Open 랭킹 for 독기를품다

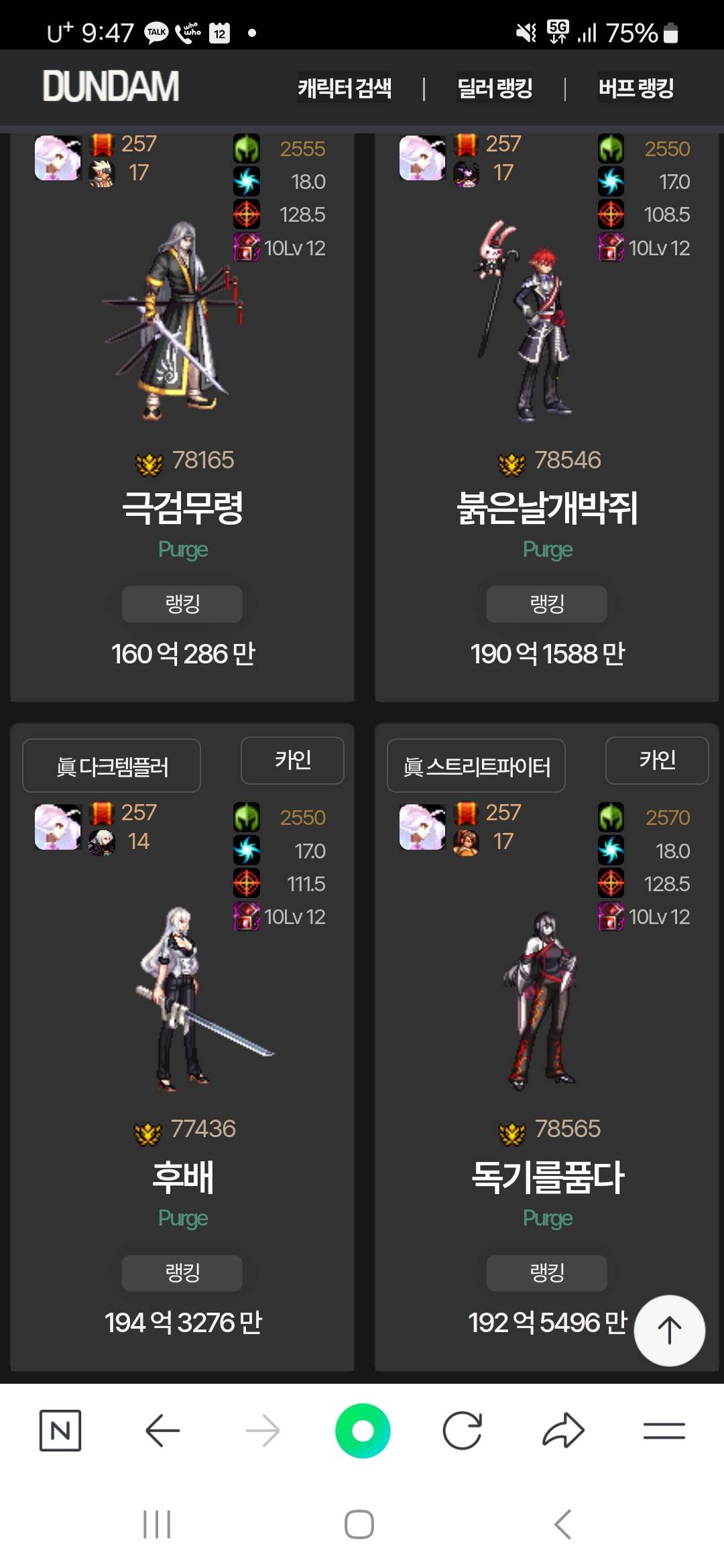coord(546,1272)
